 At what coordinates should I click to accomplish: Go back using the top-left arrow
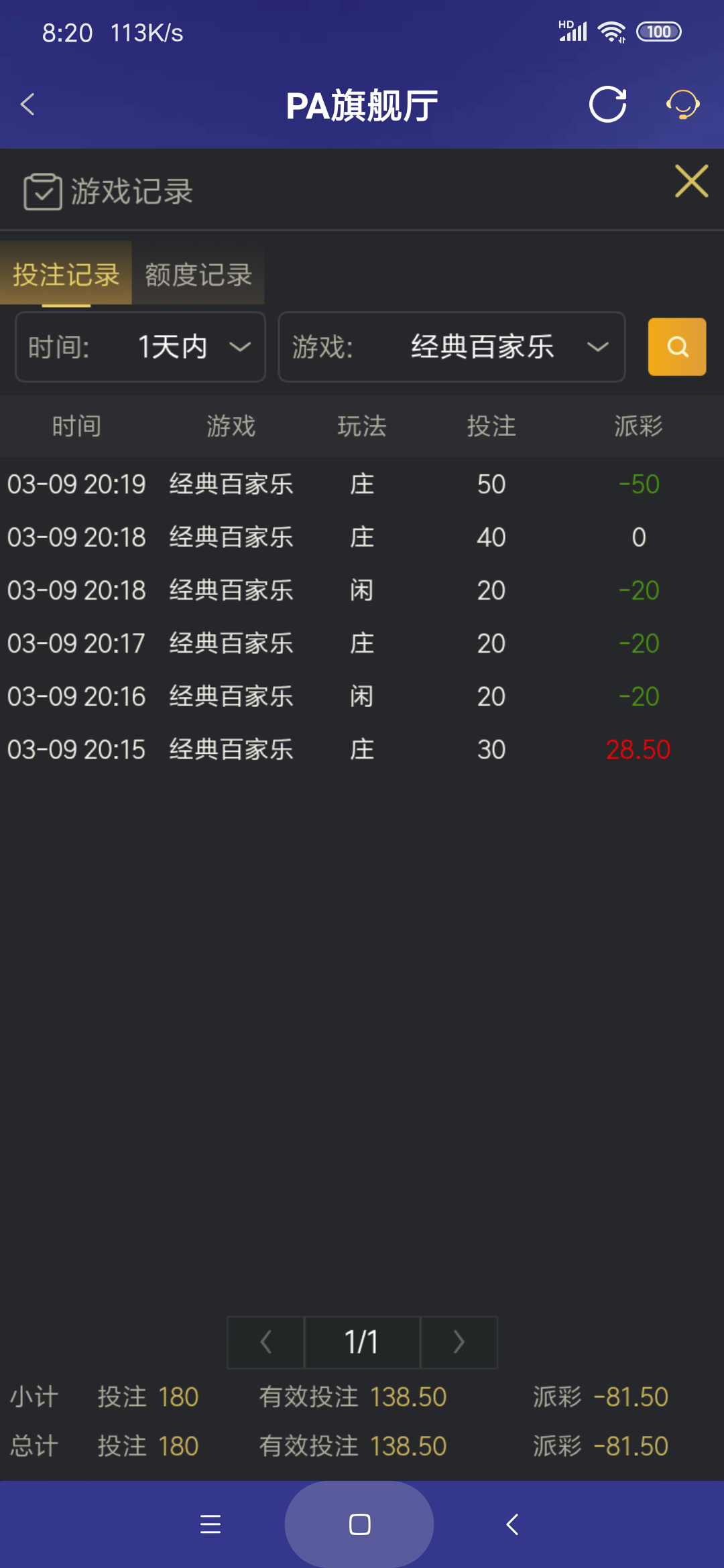(27, 105)
